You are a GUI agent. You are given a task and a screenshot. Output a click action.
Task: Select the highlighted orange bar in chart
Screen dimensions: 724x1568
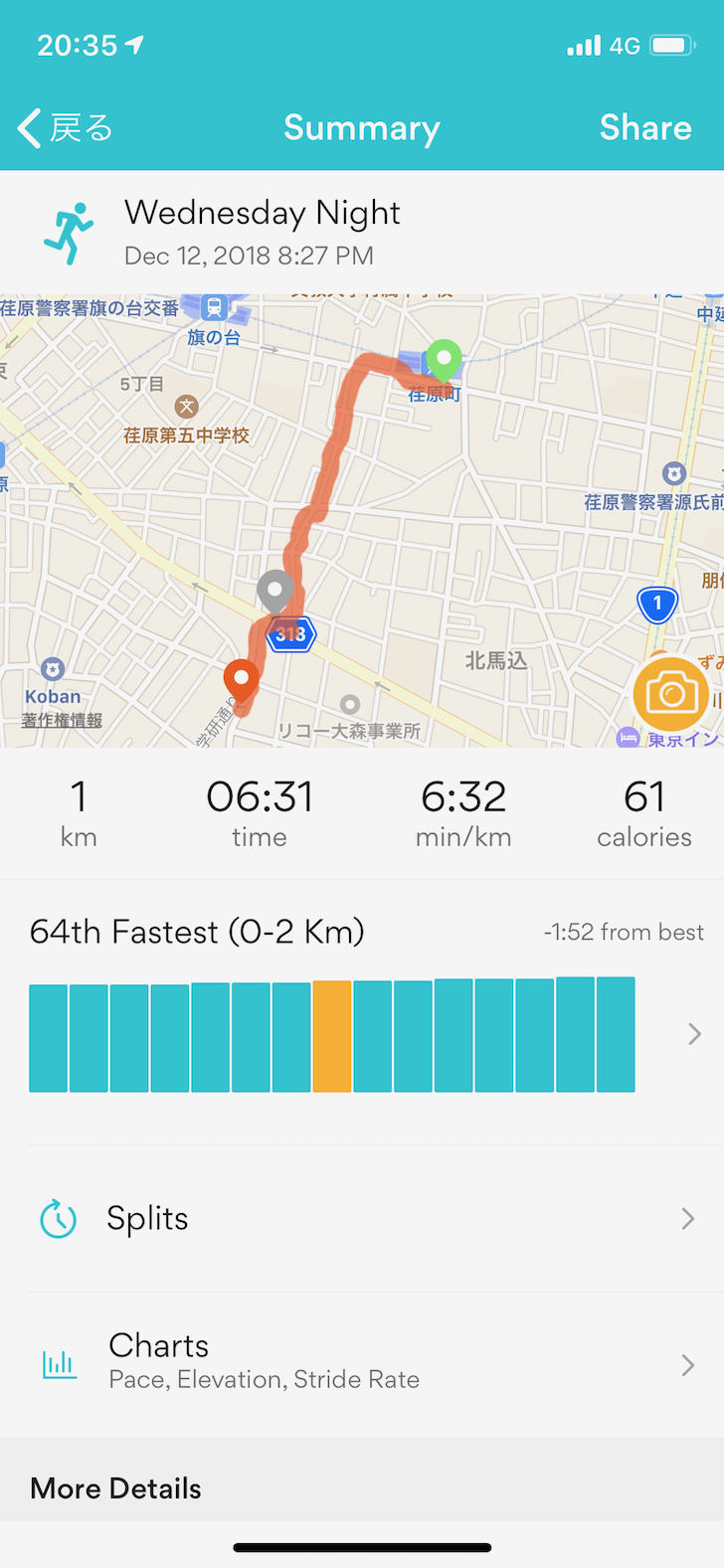coord(332,1036)
